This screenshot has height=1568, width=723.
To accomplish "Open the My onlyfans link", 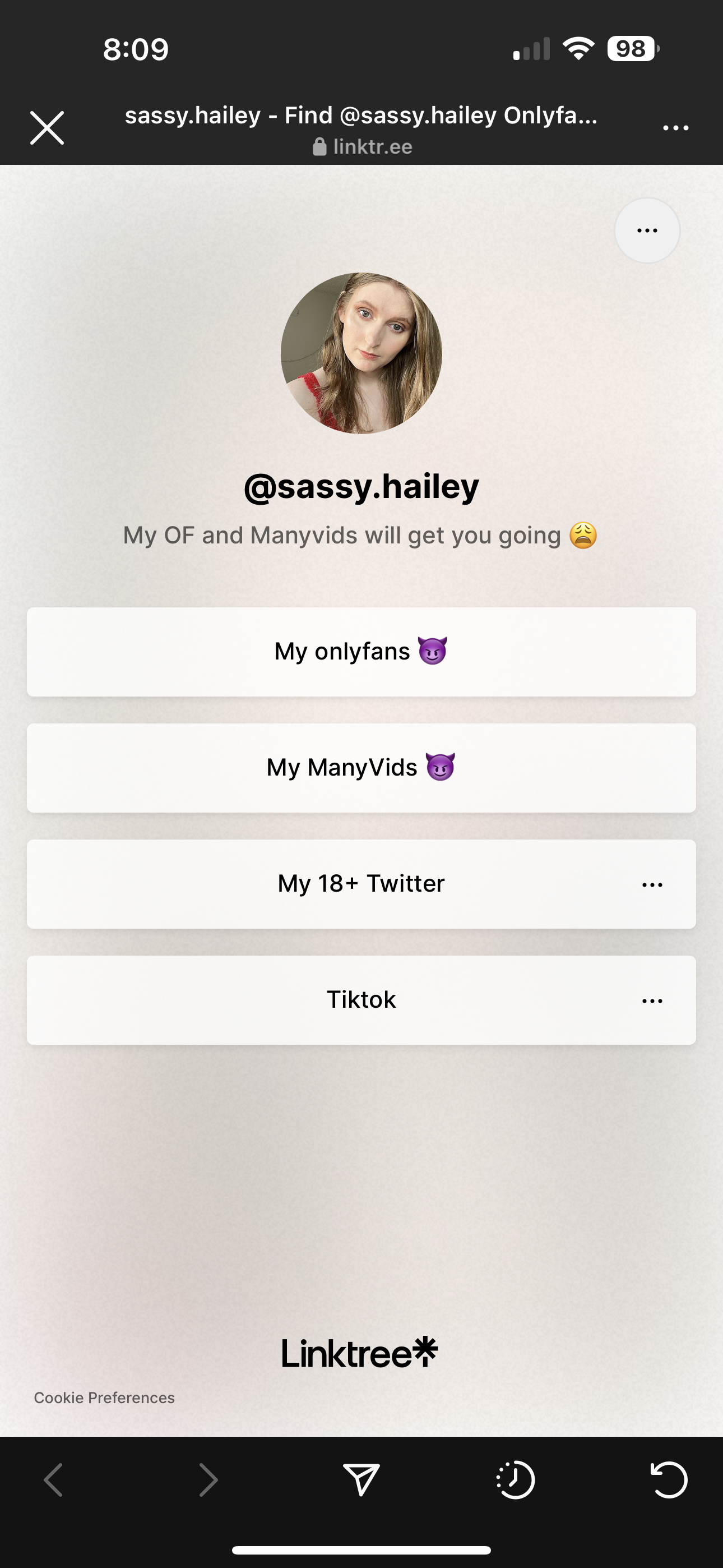I will coord(361,651).
